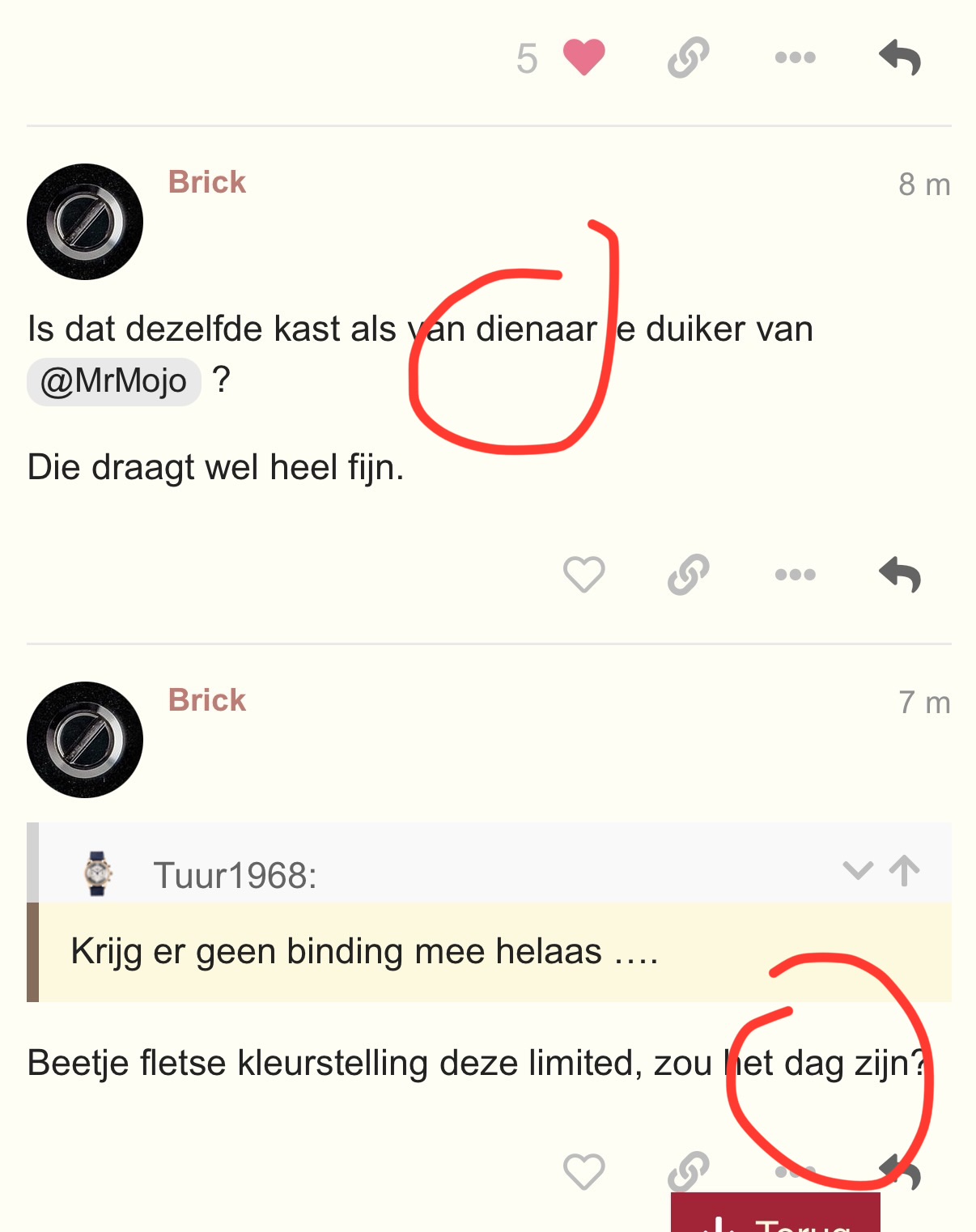This screenshot has width=976, height=1232.
Task: Show more actions for 'Die draagt wel heel fijn' post
Action: tap(795, 575)
